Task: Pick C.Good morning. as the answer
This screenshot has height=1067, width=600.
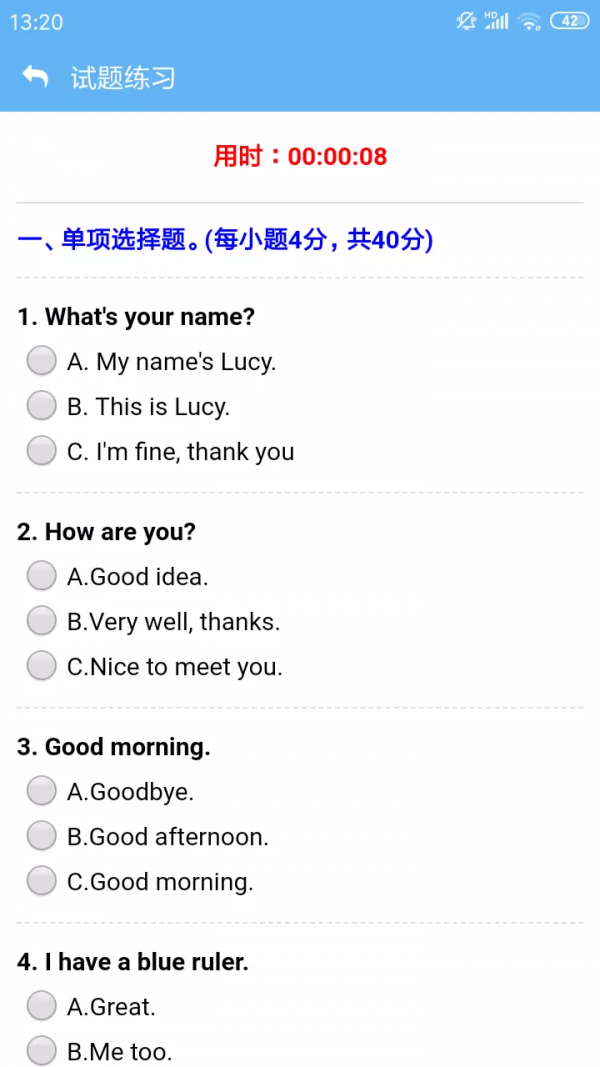Action: pos(41,881)
